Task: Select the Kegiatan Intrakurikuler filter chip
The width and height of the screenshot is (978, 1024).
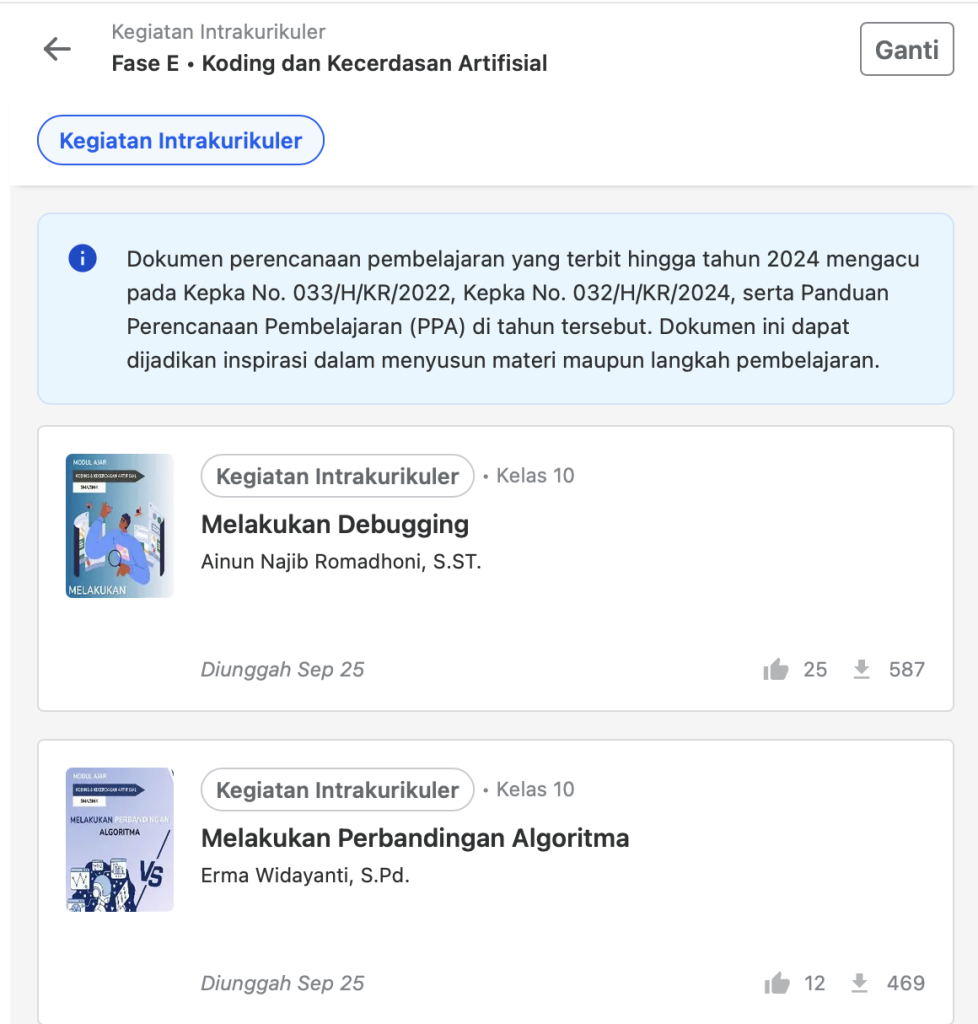Action: tap(181, 141)
